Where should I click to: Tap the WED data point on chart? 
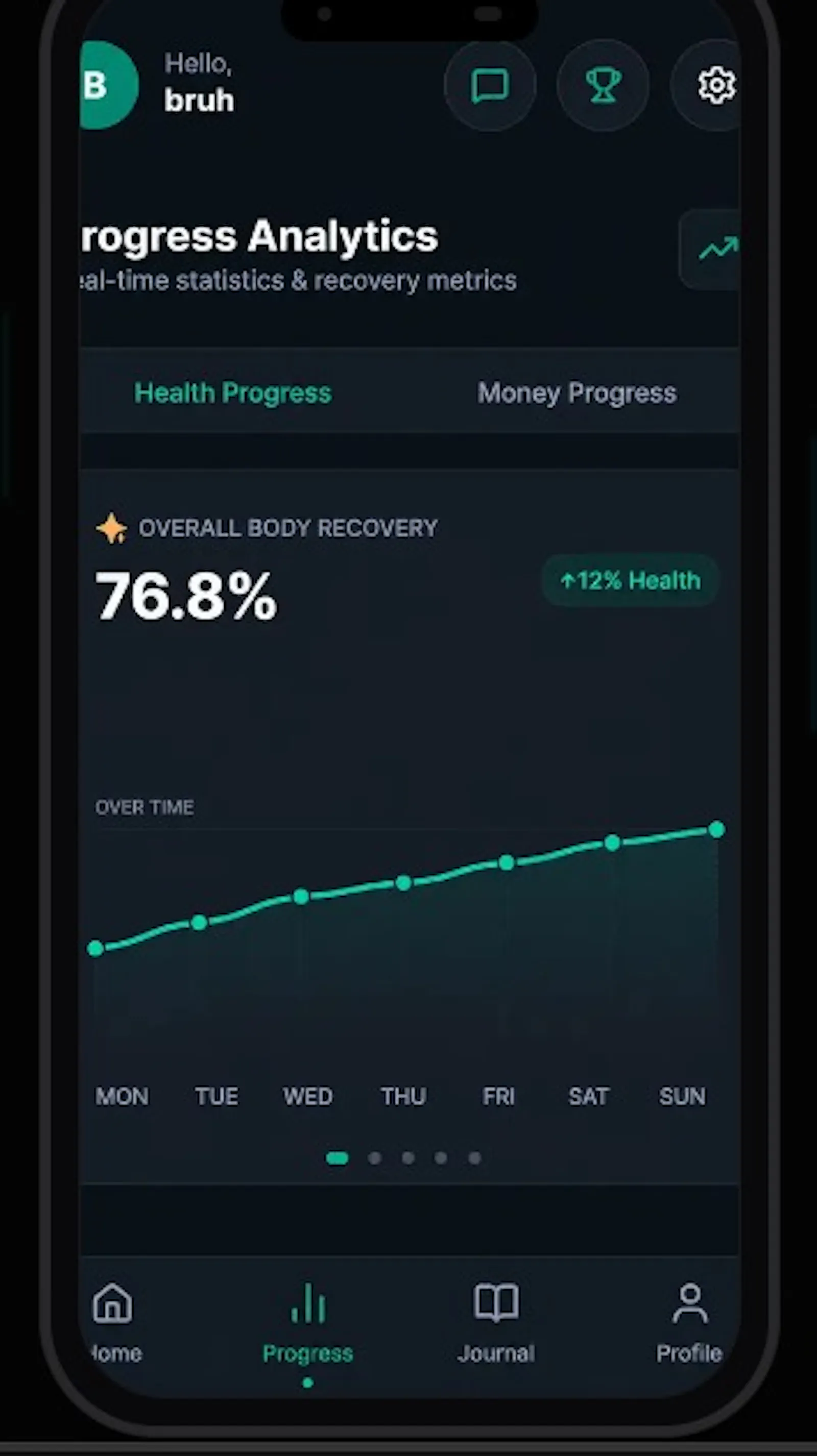301,897
